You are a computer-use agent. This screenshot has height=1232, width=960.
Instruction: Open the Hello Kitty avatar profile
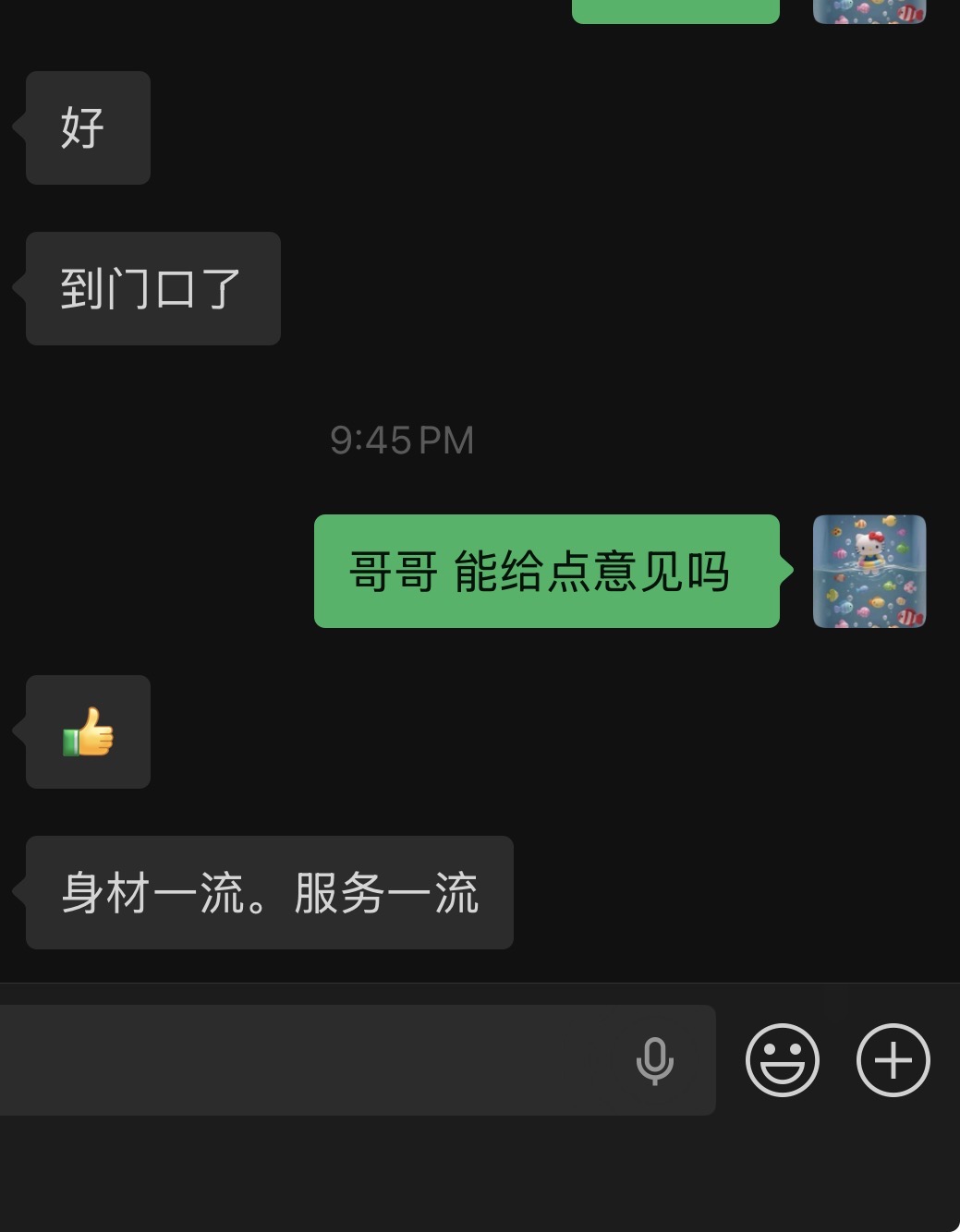[869, 572]
